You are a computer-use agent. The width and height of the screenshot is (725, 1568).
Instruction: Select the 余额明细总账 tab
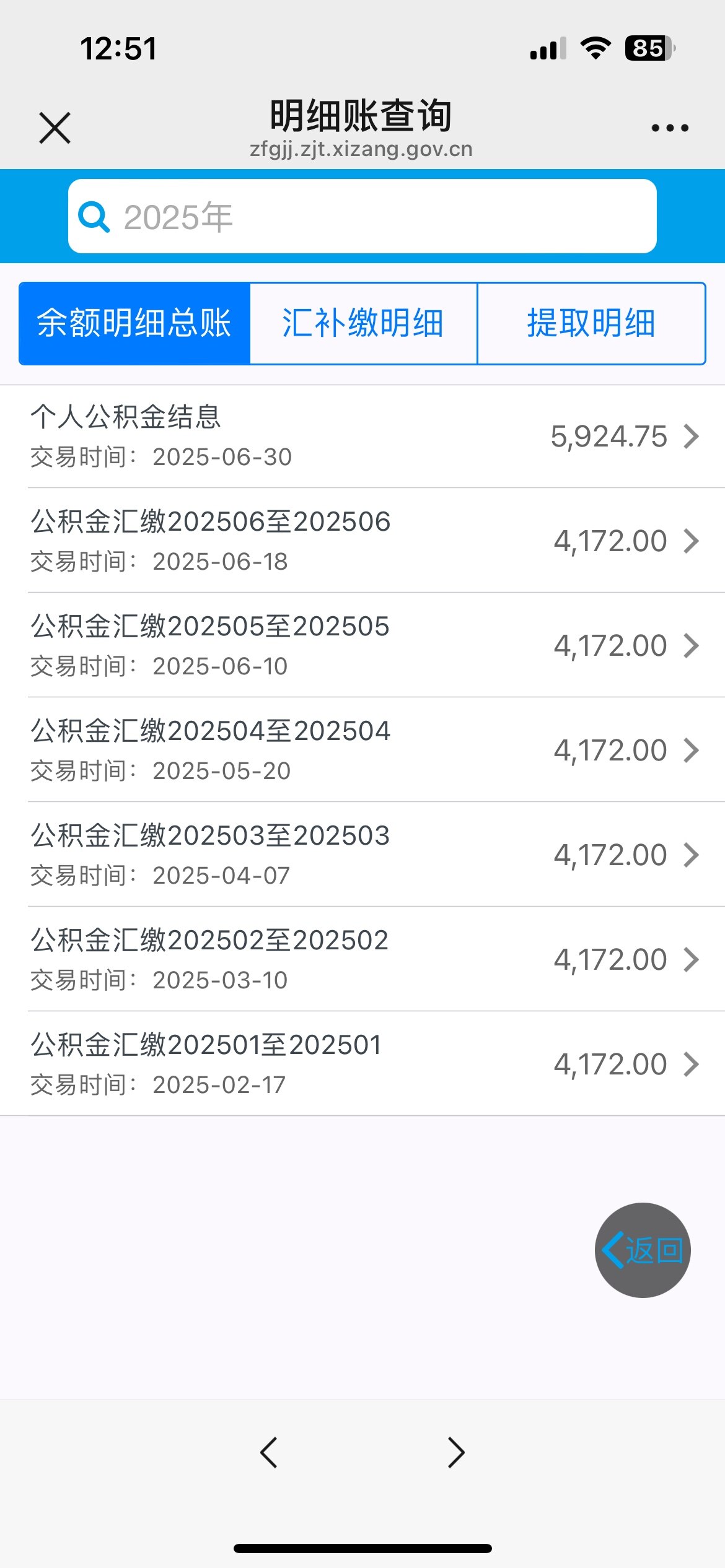tap(134, 323)
